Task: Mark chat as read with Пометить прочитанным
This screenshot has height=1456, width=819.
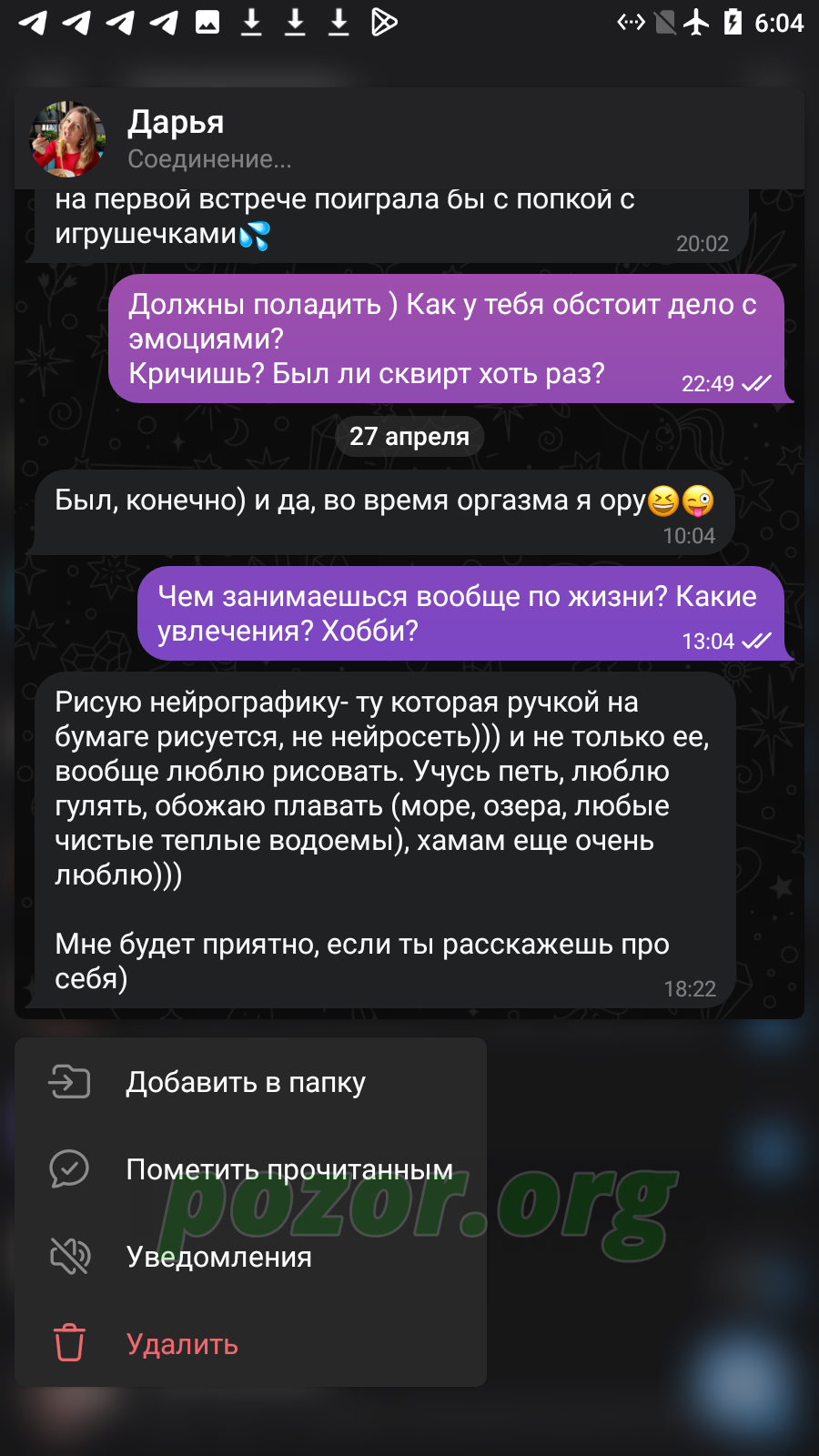Action: pyautogui.click(x=250, y=1169)
